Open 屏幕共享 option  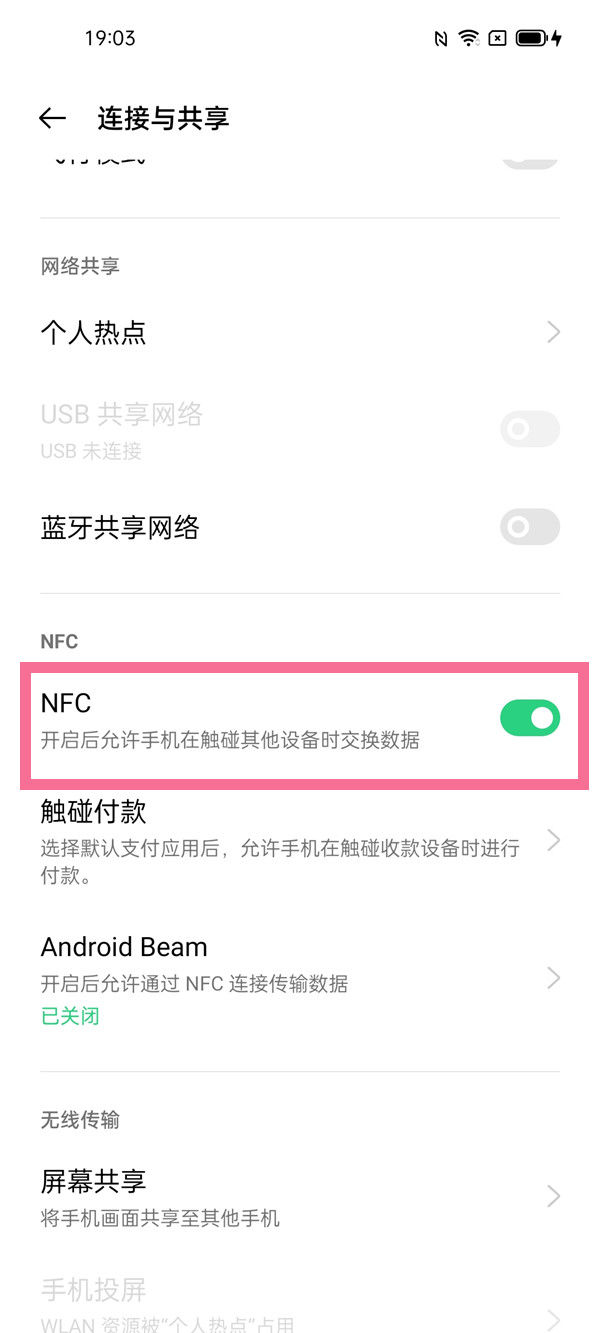(300, 1197)
